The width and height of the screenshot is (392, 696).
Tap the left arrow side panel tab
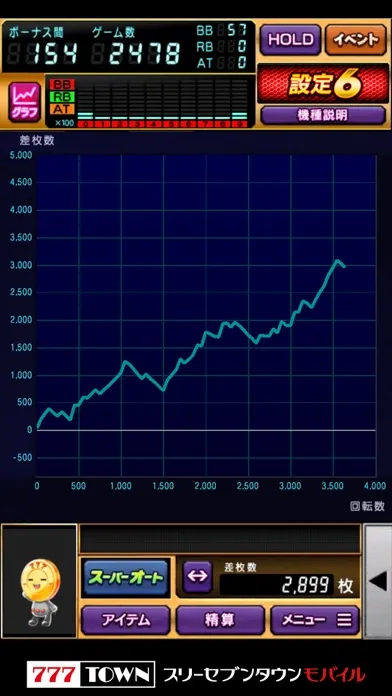pos(378,581)
